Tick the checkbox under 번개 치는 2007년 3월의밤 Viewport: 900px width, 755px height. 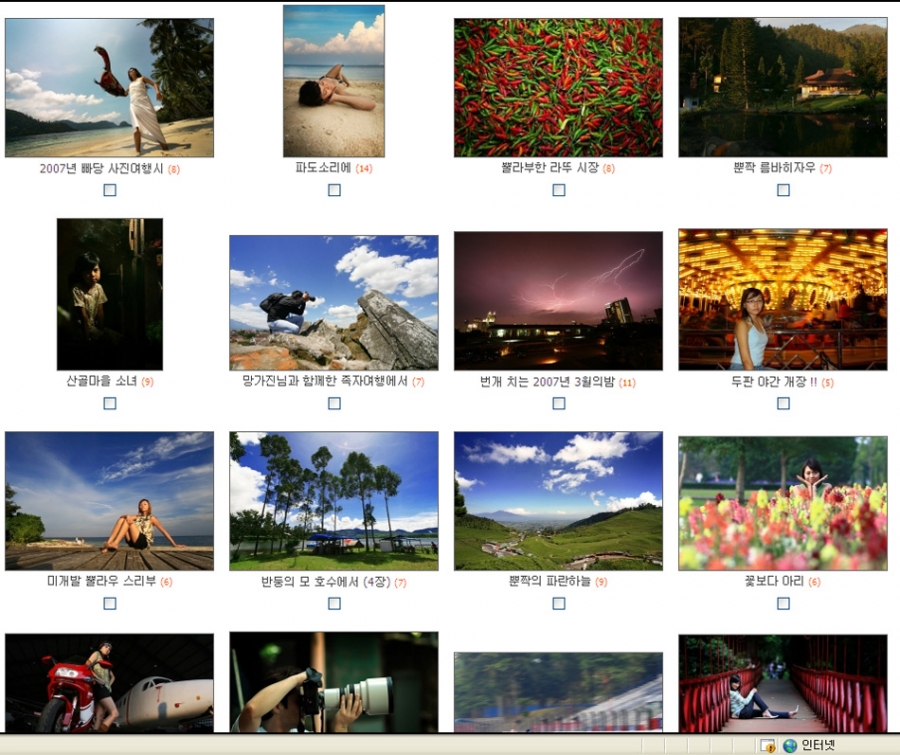[x=559, y=403]
